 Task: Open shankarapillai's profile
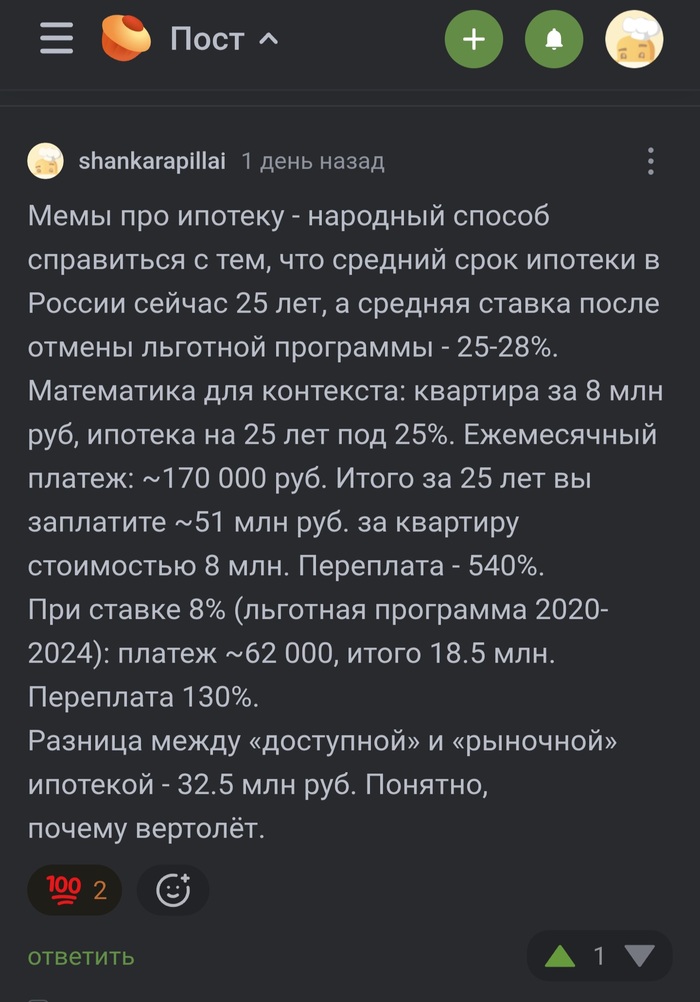(x=151, y=161)
